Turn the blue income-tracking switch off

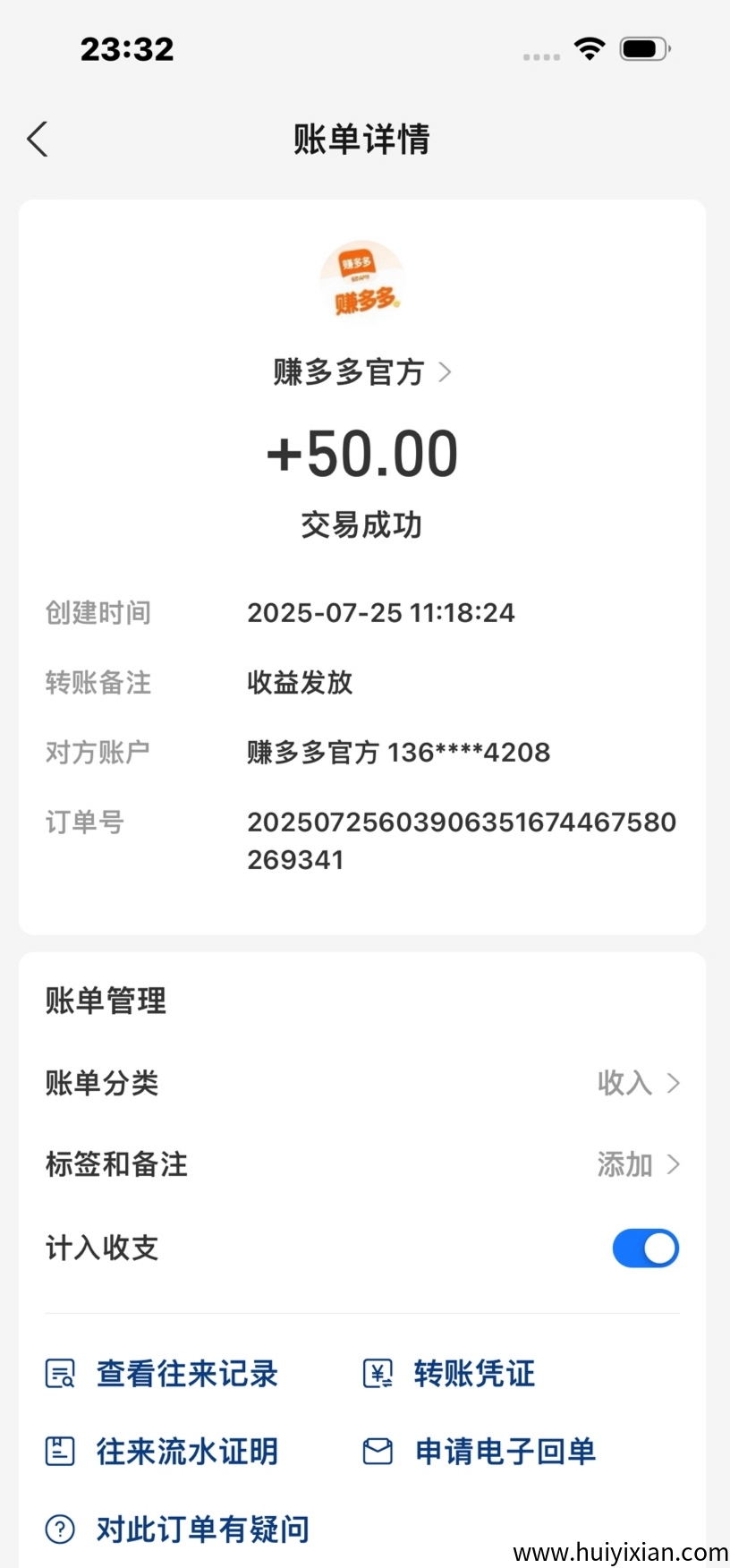pyautogui.click(x=645, y=1248)
